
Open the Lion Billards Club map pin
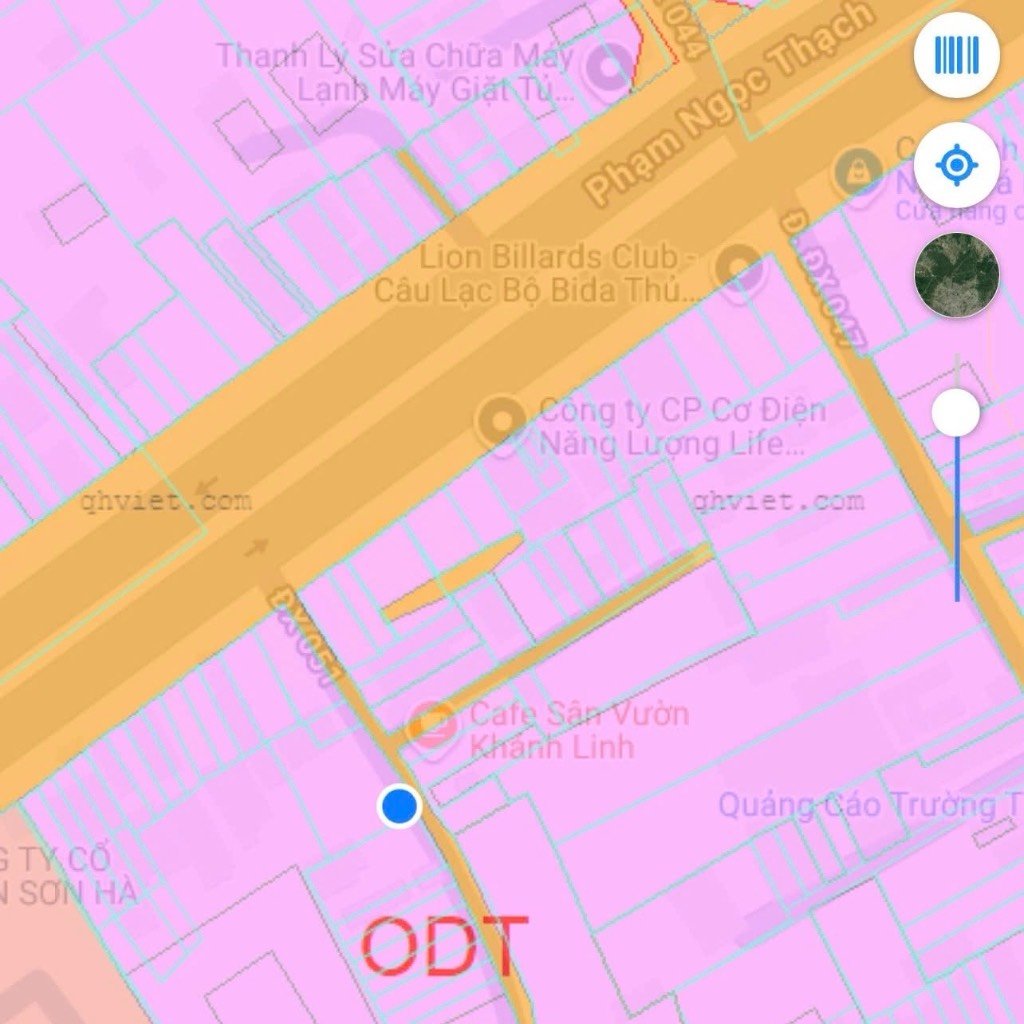point(739,268)
